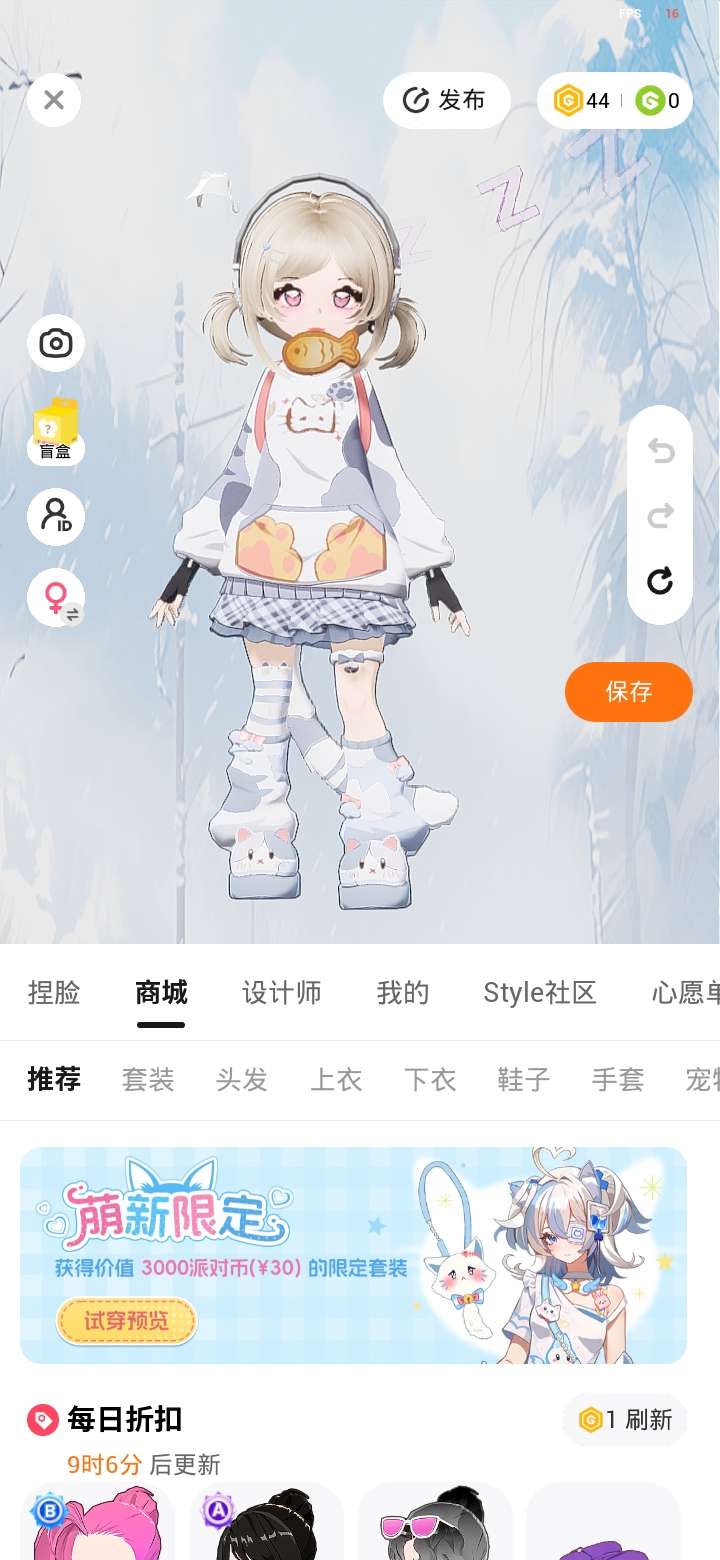The width and height of the screenshot is (720, 1560).
Task: Save the outfit with 保存
Action: point(628,691)
